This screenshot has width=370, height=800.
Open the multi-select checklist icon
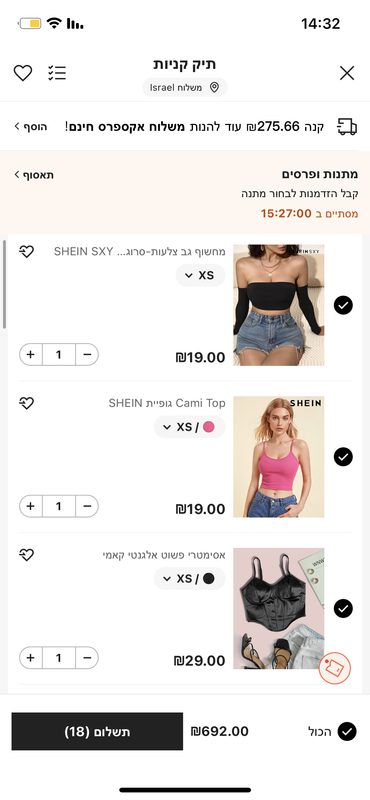(57, 73)
